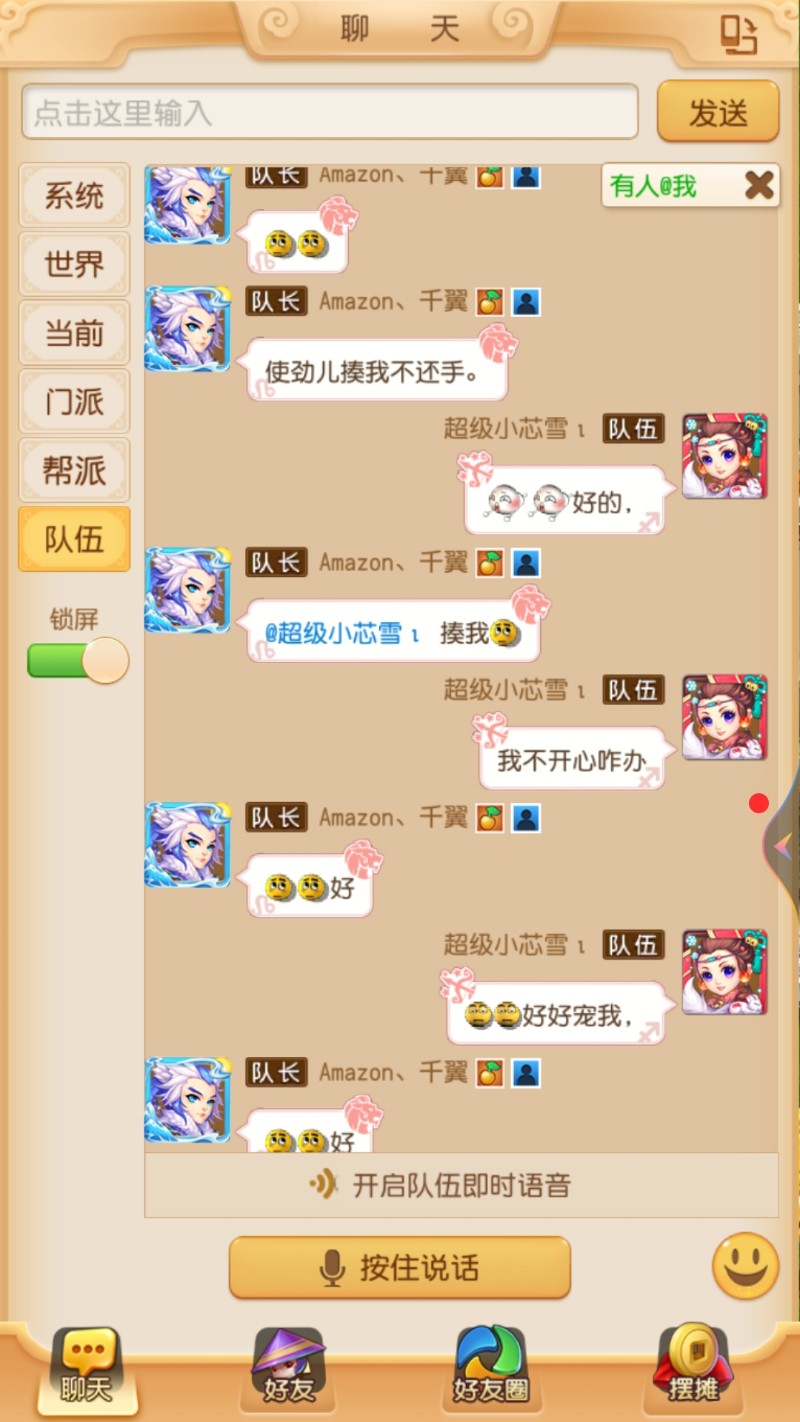Dismiss the 有人@我 notification
Viewport: 800px width, 1422px height.
point(760,185)
